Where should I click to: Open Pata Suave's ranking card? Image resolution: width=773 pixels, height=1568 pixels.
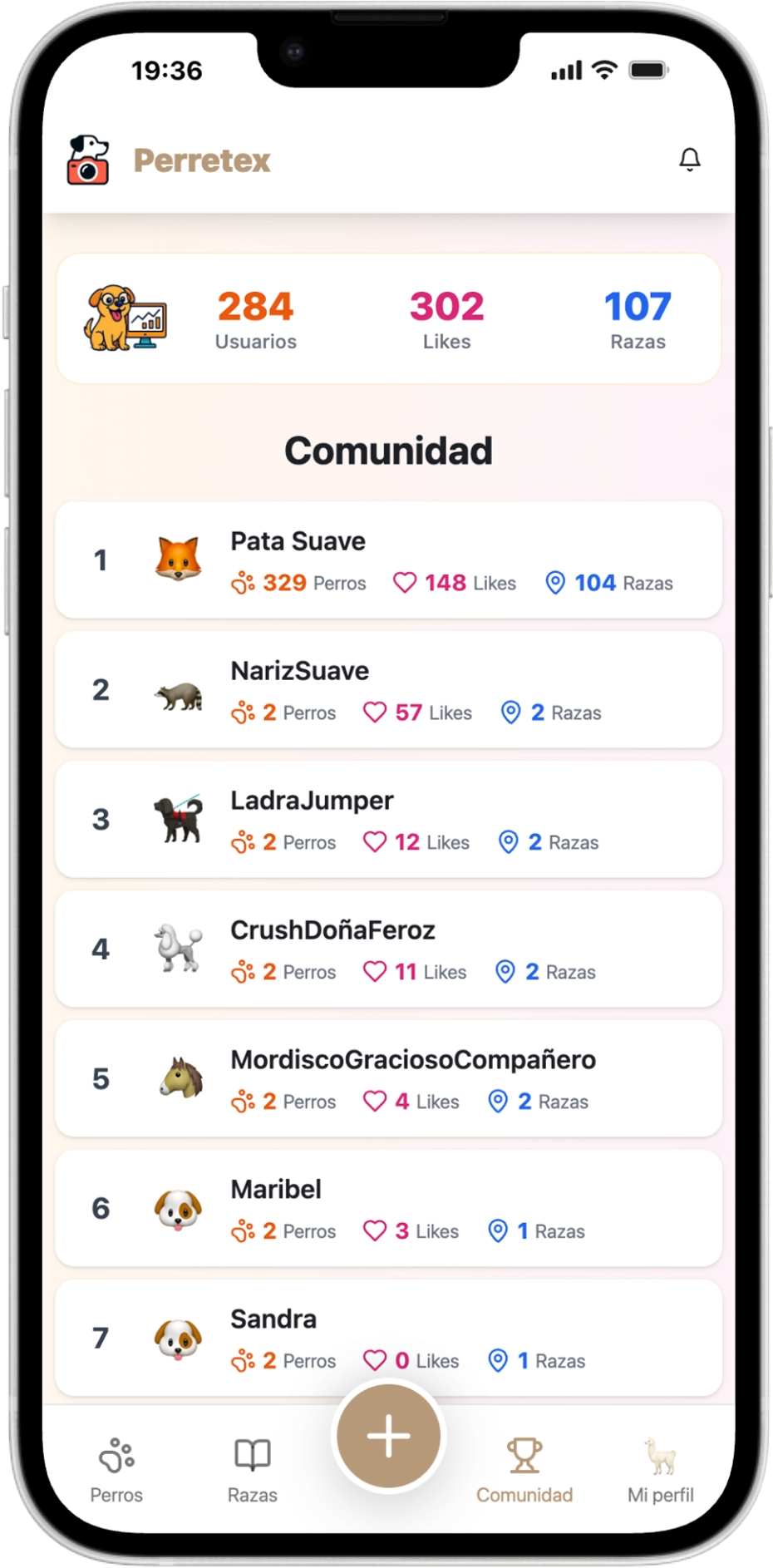[x=388, y=560]
